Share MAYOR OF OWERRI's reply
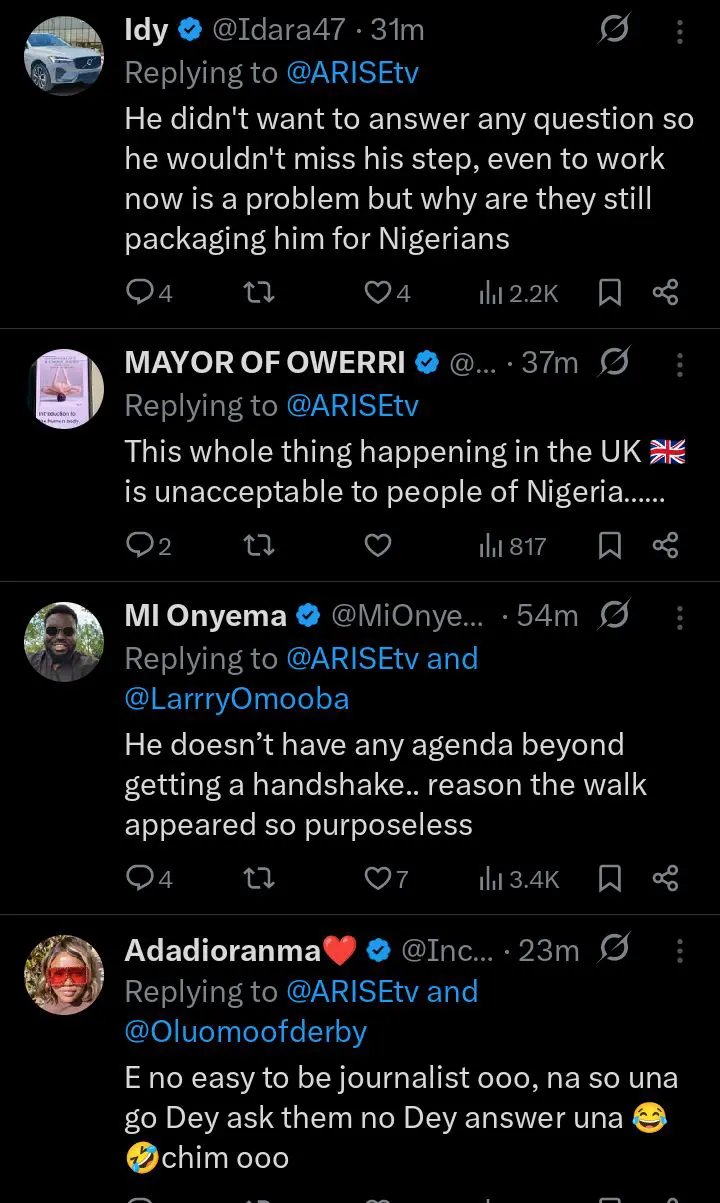Screen dimensions: 720x1203 [x=665, y=546]
